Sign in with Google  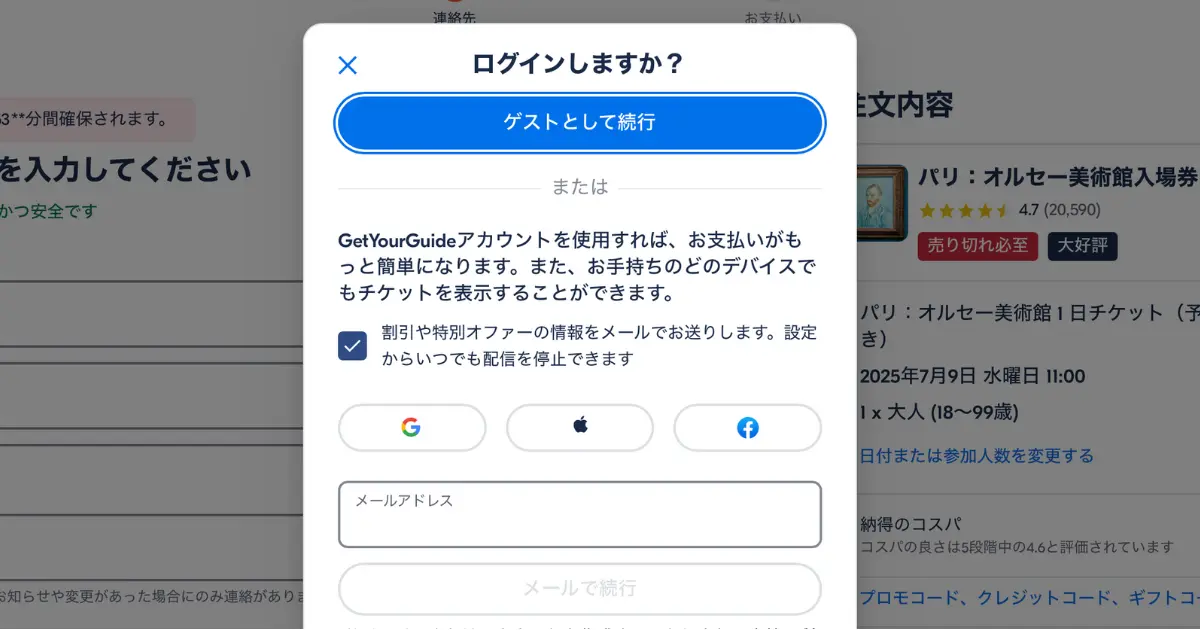click(x=412, y=428)
